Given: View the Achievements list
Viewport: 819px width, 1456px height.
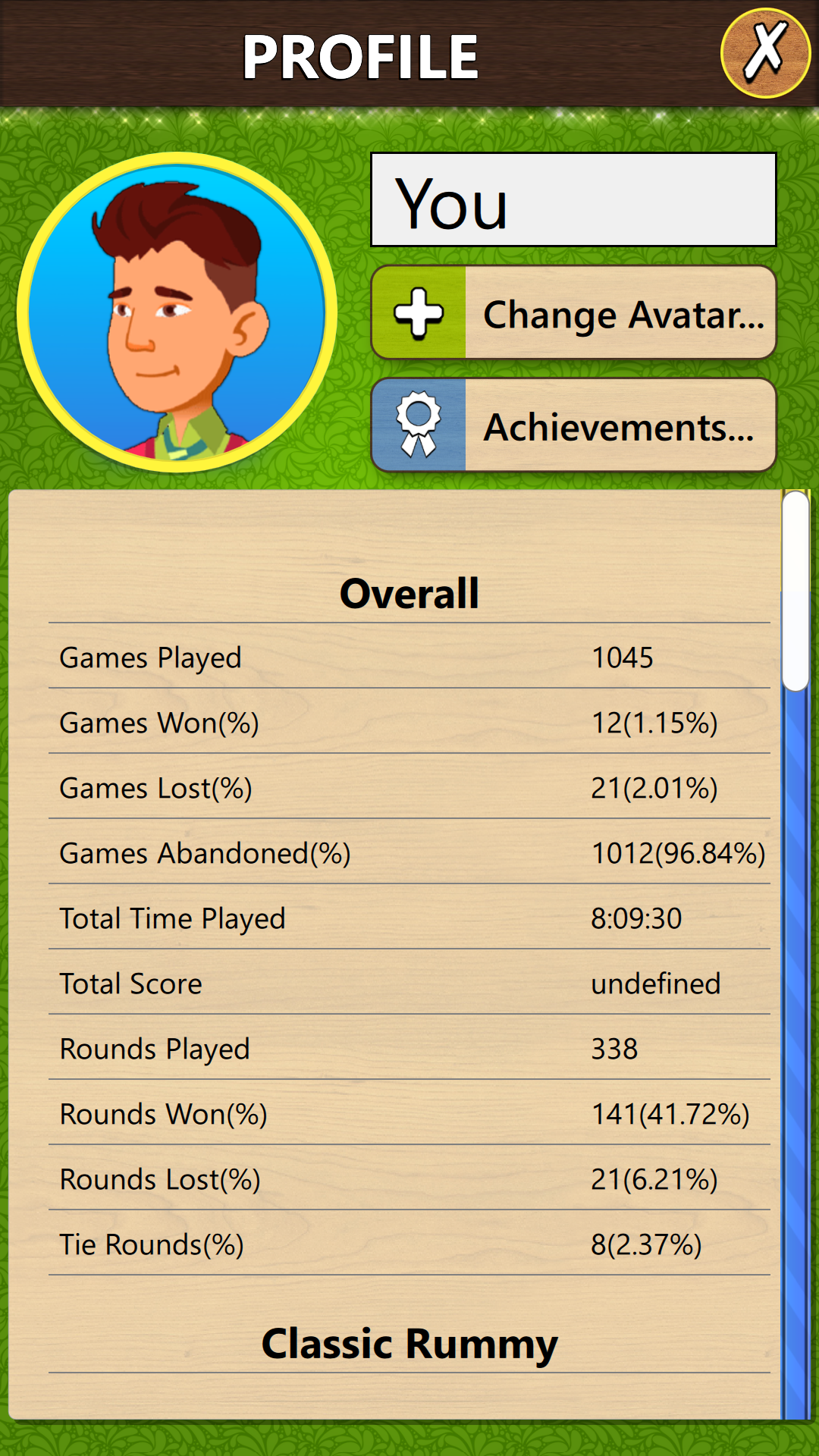Looking at the screenshot, I should click(x=573, y=425).
